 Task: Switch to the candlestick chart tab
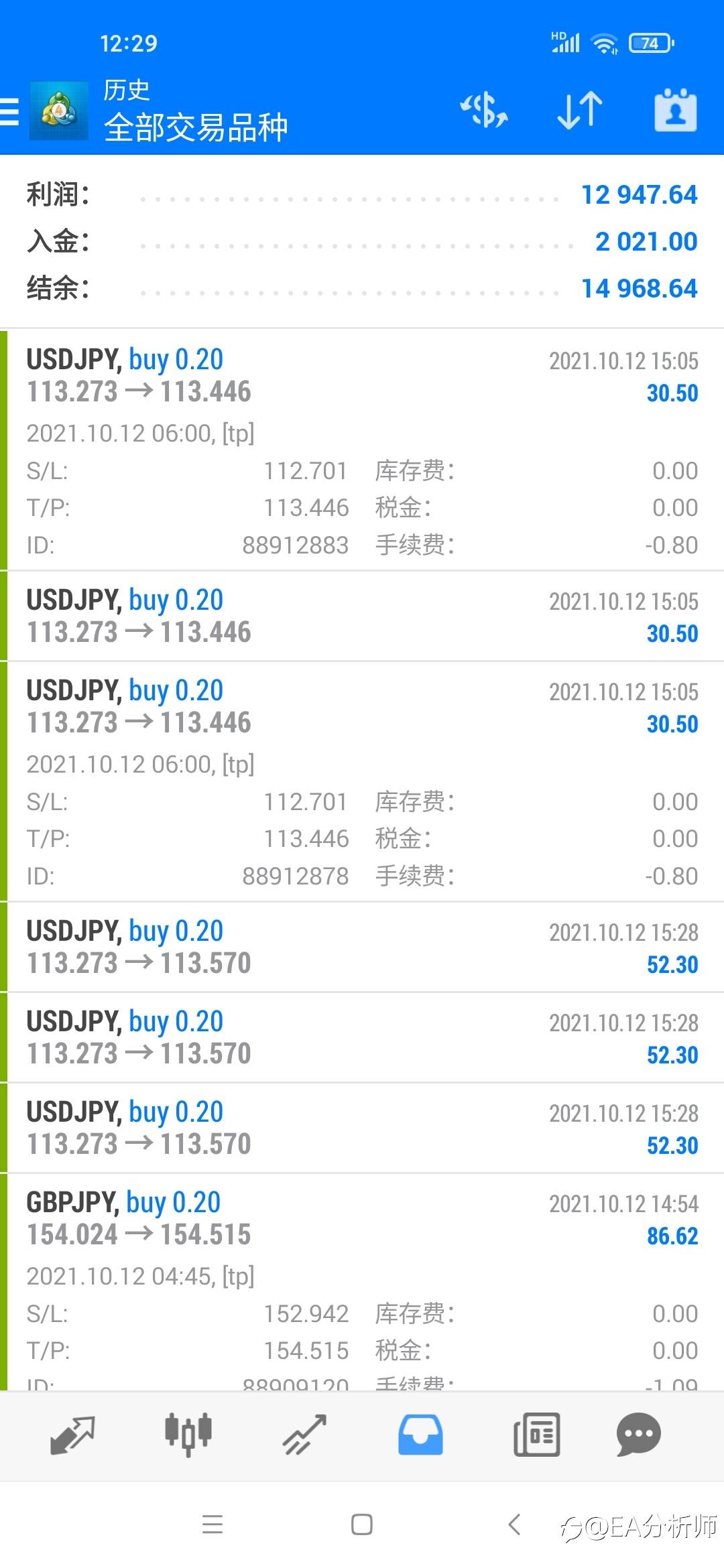pos(188,1435)
